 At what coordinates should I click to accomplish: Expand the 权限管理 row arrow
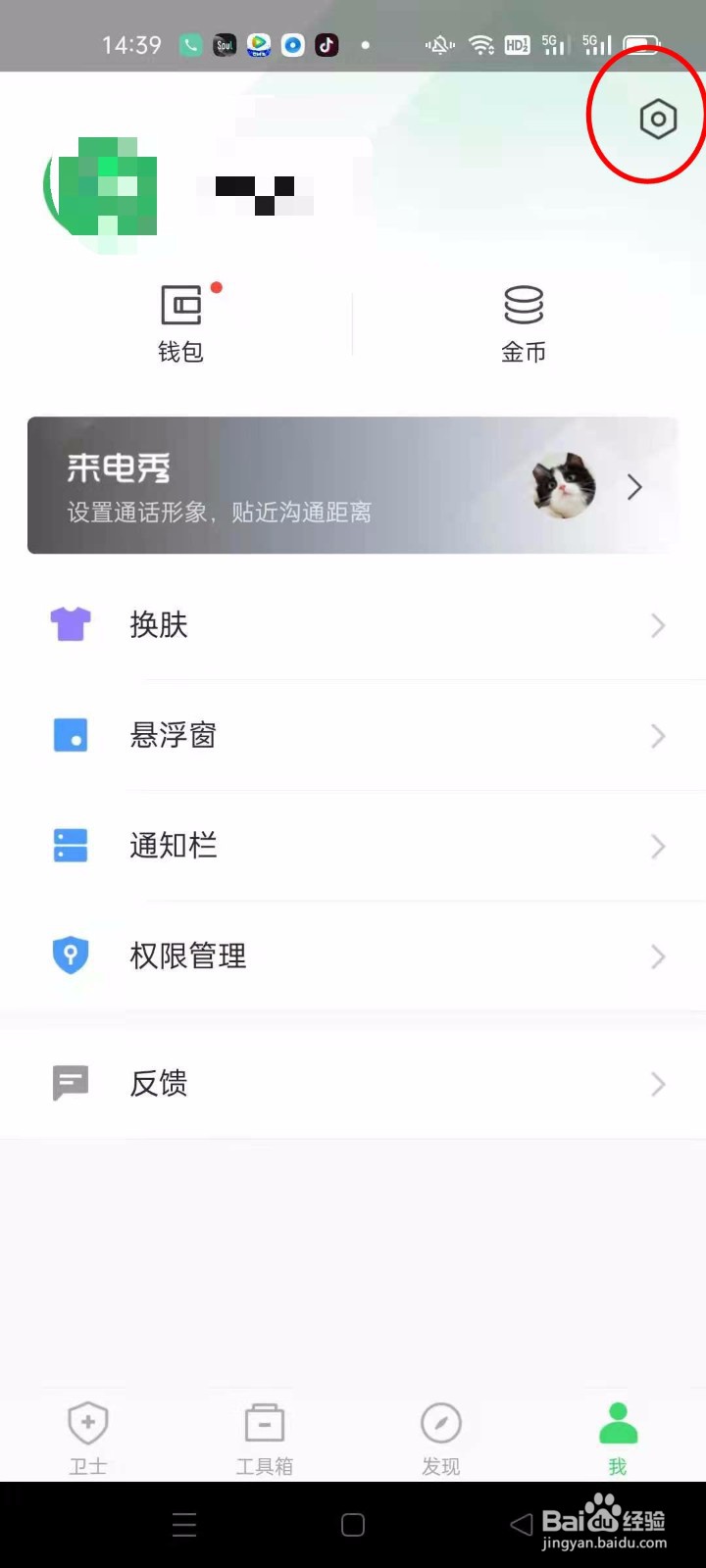658,956
